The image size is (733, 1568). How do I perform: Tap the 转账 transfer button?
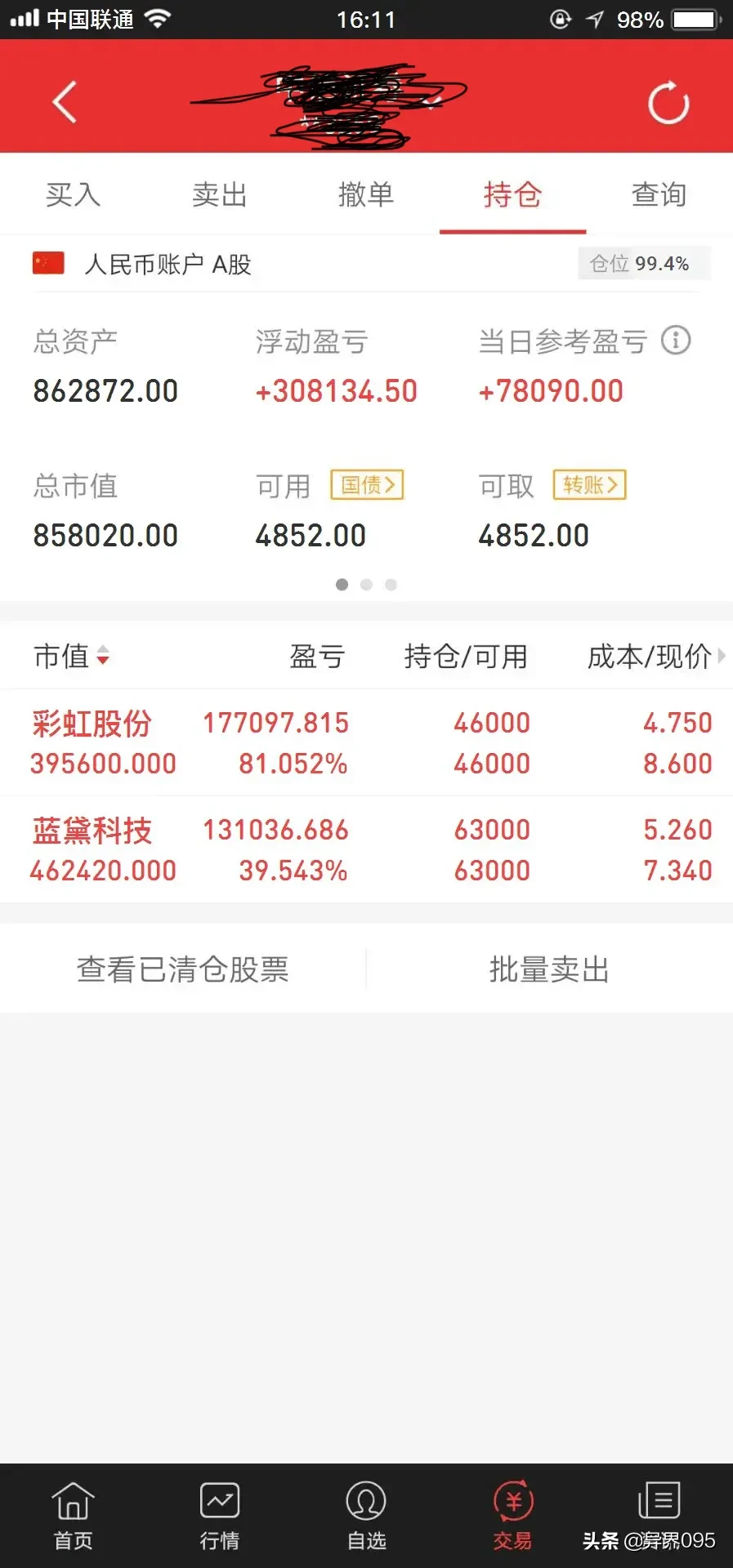(589, 485)
